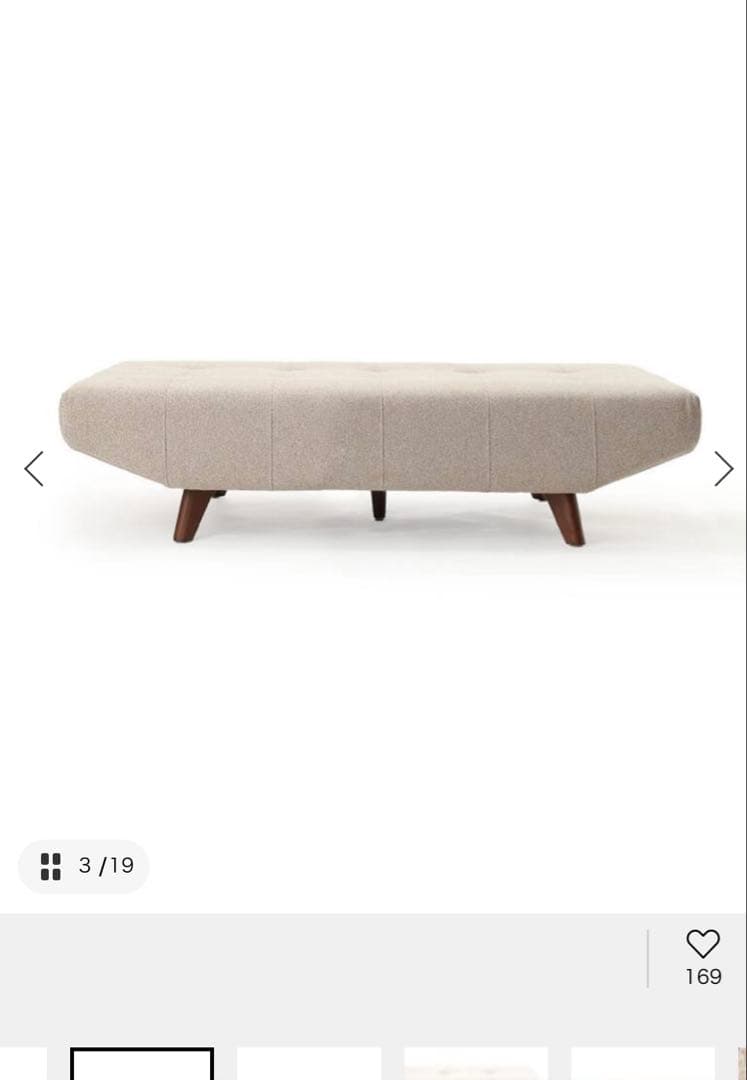
Task: Select the highlighted first thumbnail
Action: tap(141, 1067)
